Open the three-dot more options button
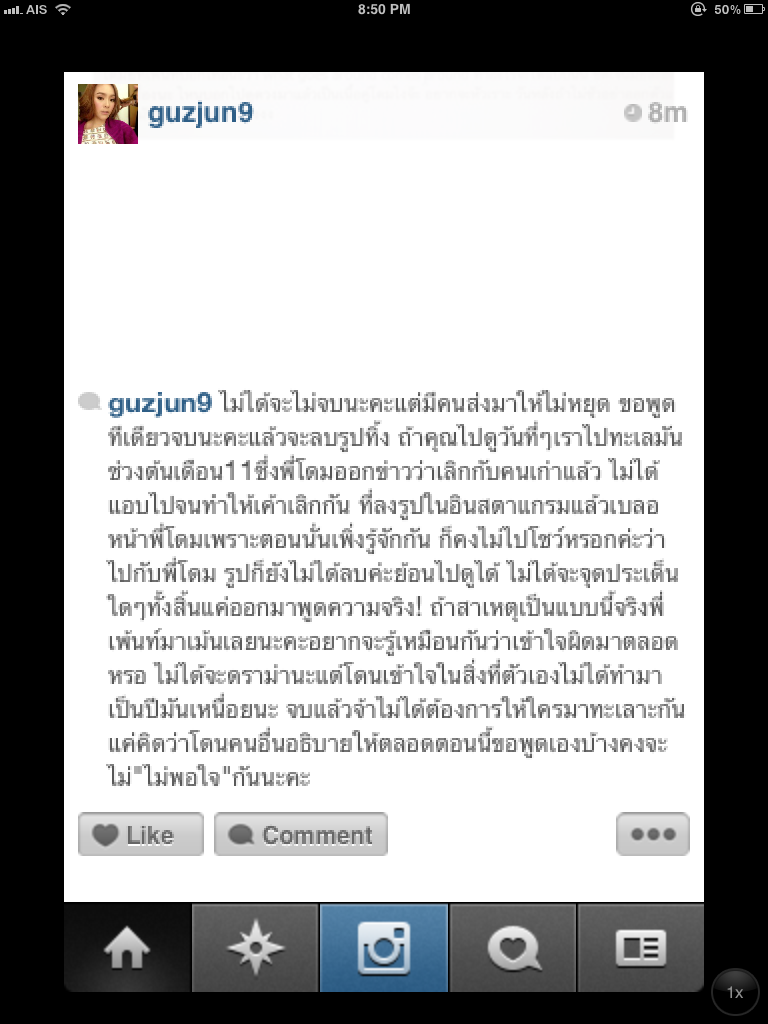Screen dimensions: 768x1024 652,834
